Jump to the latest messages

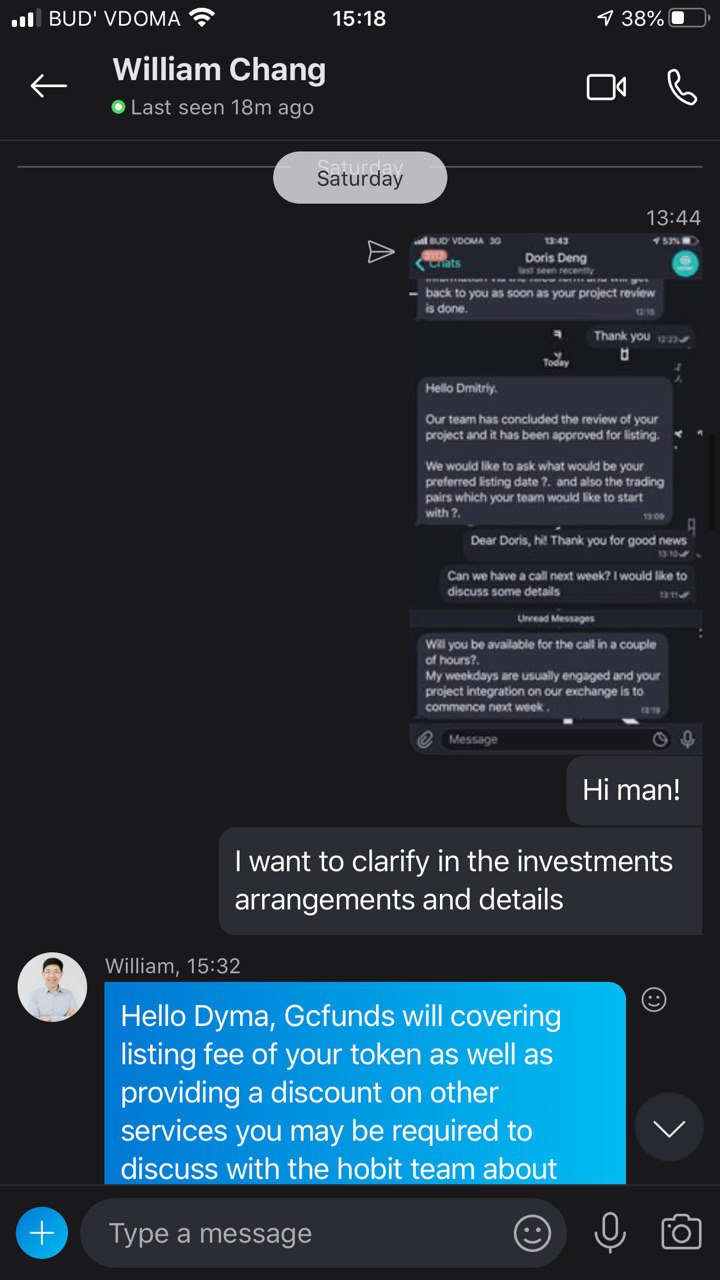point(668,1128)
